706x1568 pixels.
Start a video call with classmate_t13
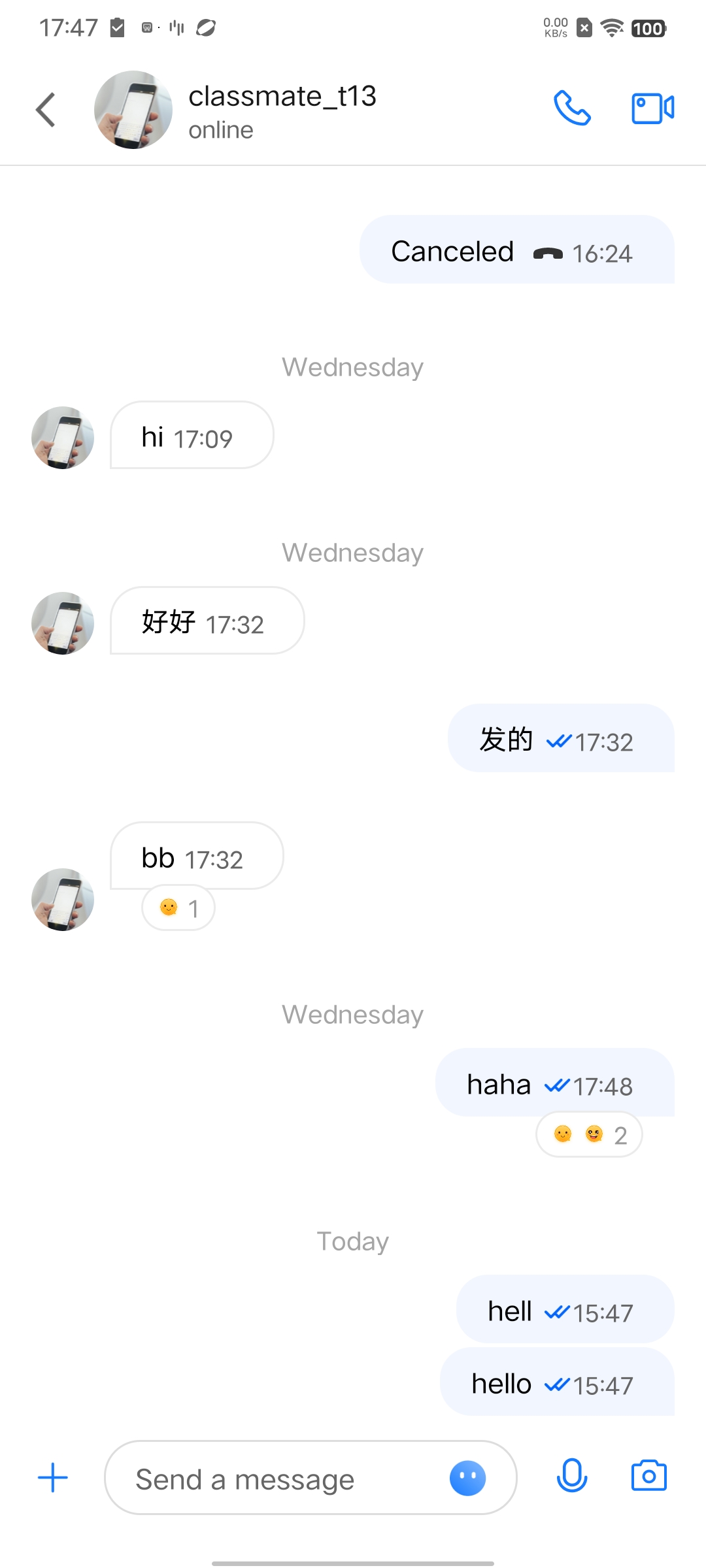pyautogui.click(x=652, y=108)
